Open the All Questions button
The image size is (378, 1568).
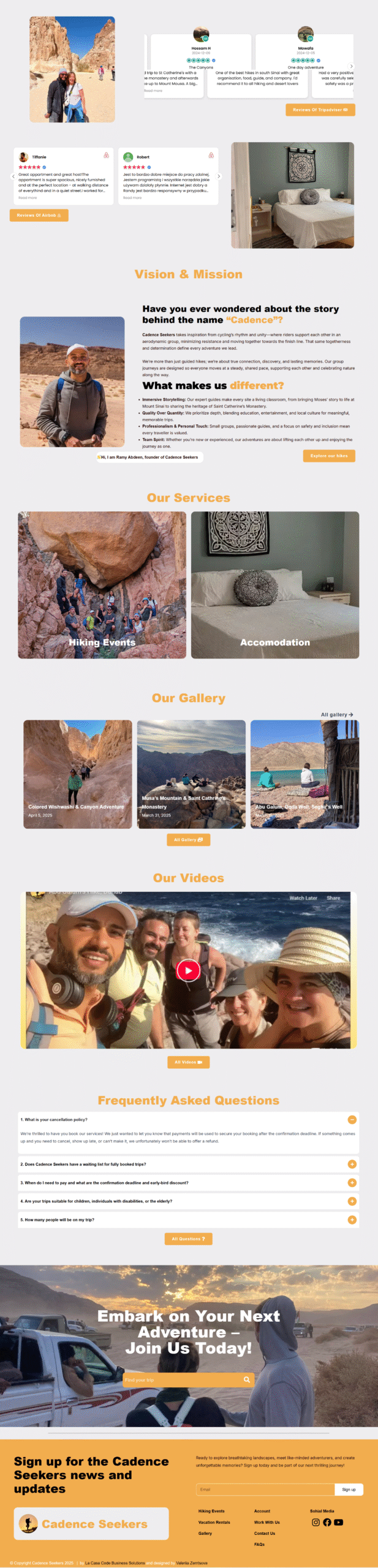[188, 1238]
